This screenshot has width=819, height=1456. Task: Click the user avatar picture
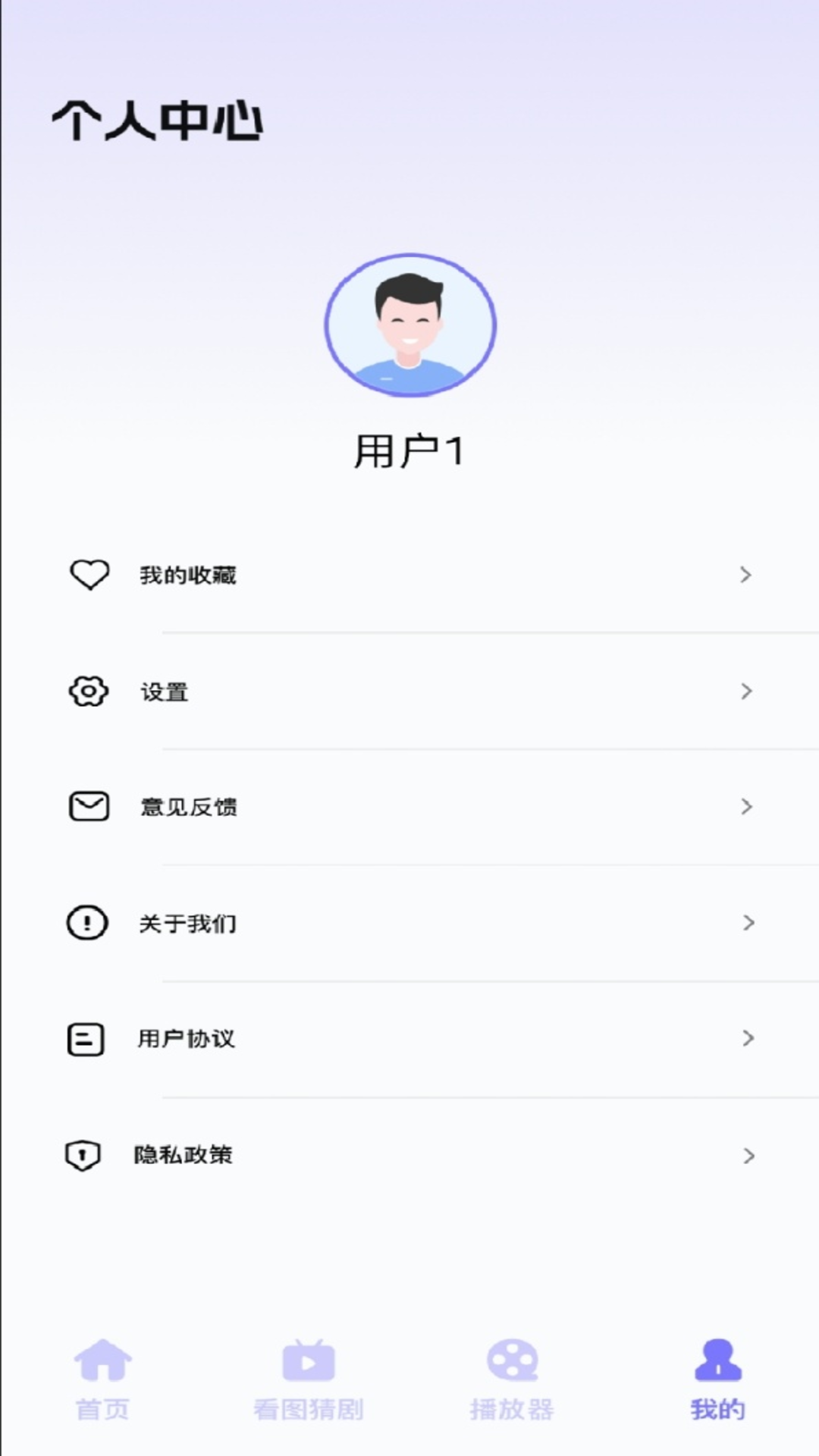point(409,325)
